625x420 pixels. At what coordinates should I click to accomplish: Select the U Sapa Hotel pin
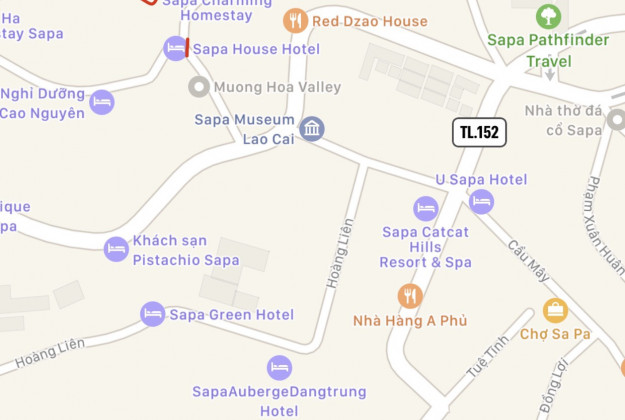pyautogui.click(x=481, y=201)
